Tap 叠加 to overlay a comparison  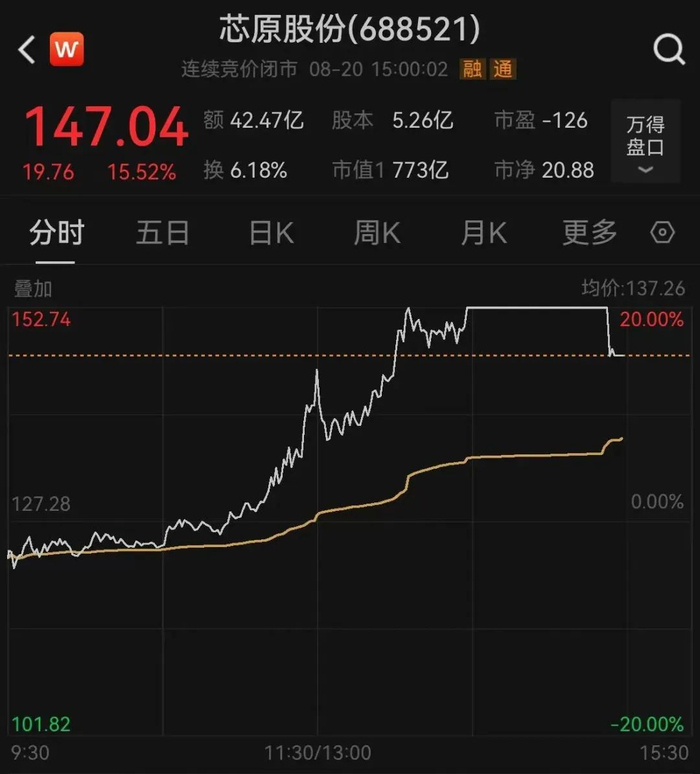(33, 289)
